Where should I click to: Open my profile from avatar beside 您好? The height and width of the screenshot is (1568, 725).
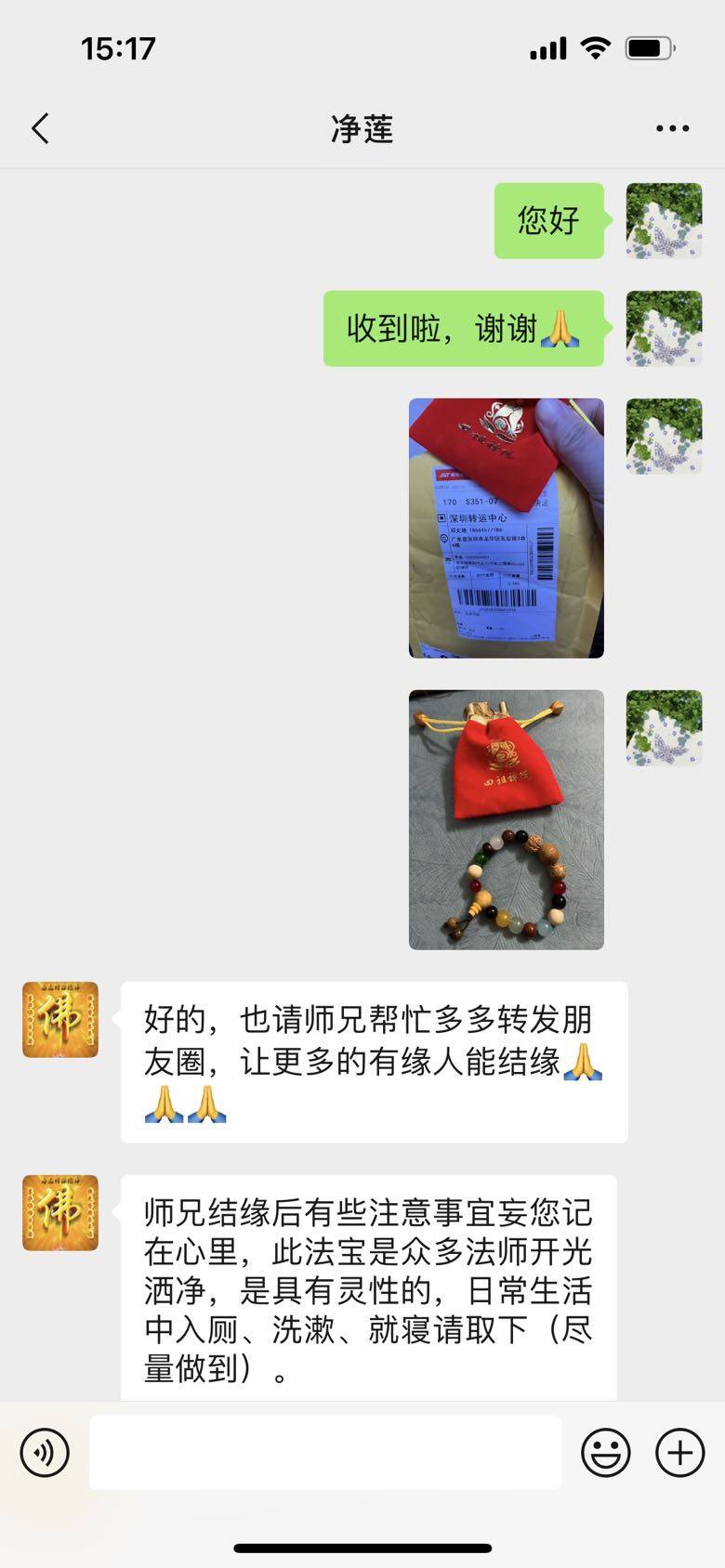click(664, 220)
